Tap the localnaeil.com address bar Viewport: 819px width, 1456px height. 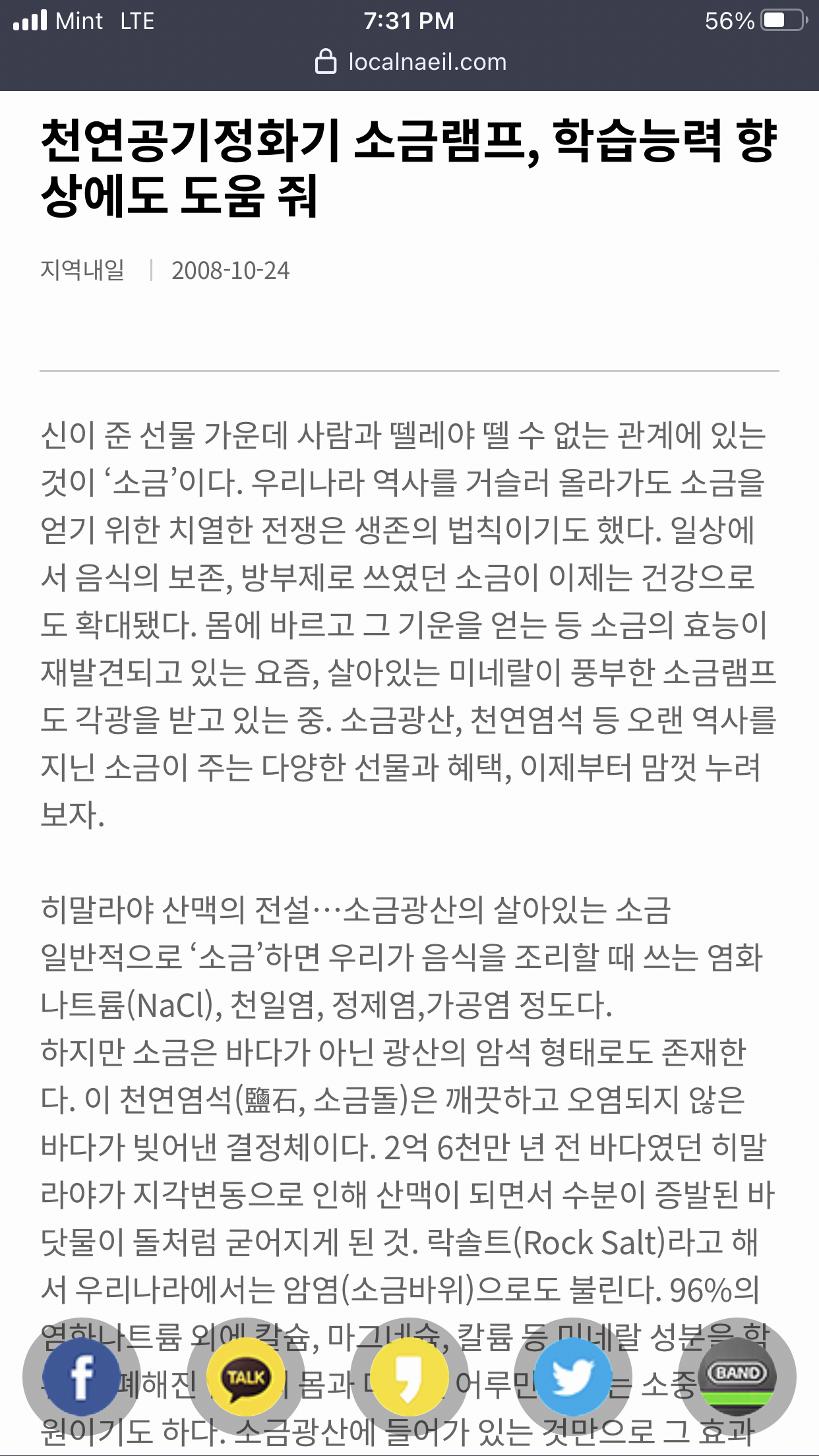[410, 62]
